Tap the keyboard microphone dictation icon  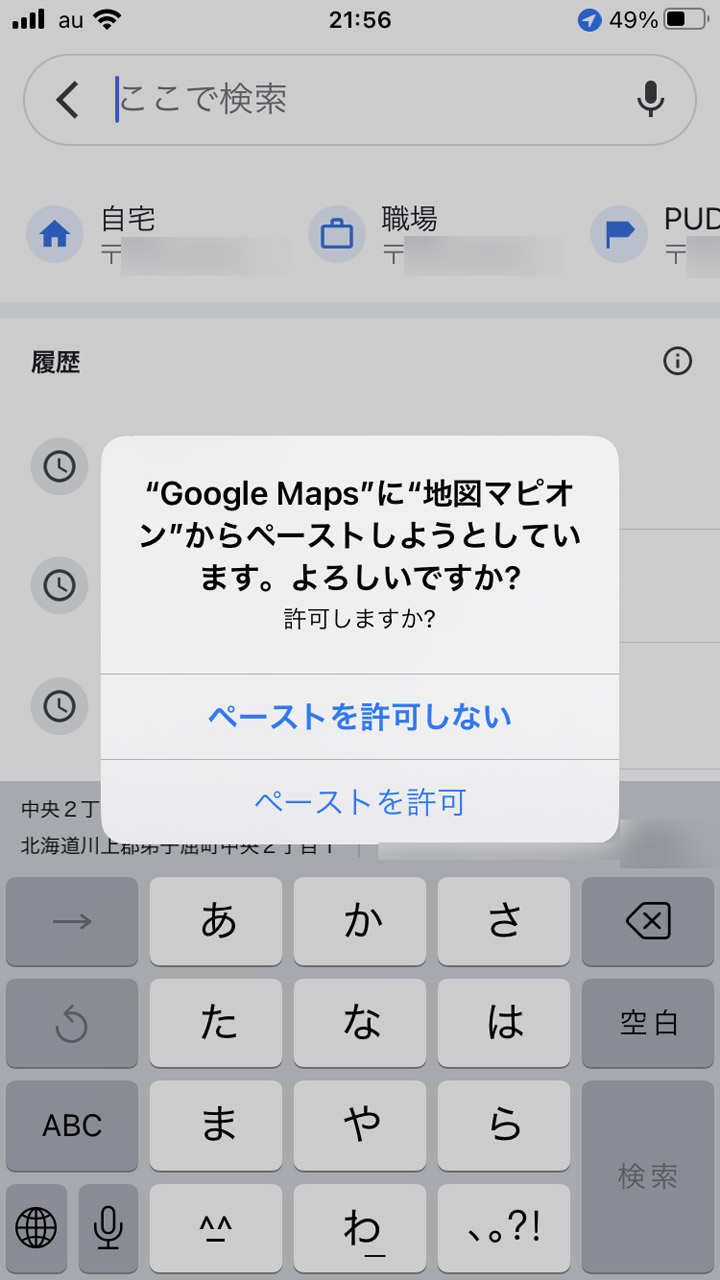(x=108, y=1229)
